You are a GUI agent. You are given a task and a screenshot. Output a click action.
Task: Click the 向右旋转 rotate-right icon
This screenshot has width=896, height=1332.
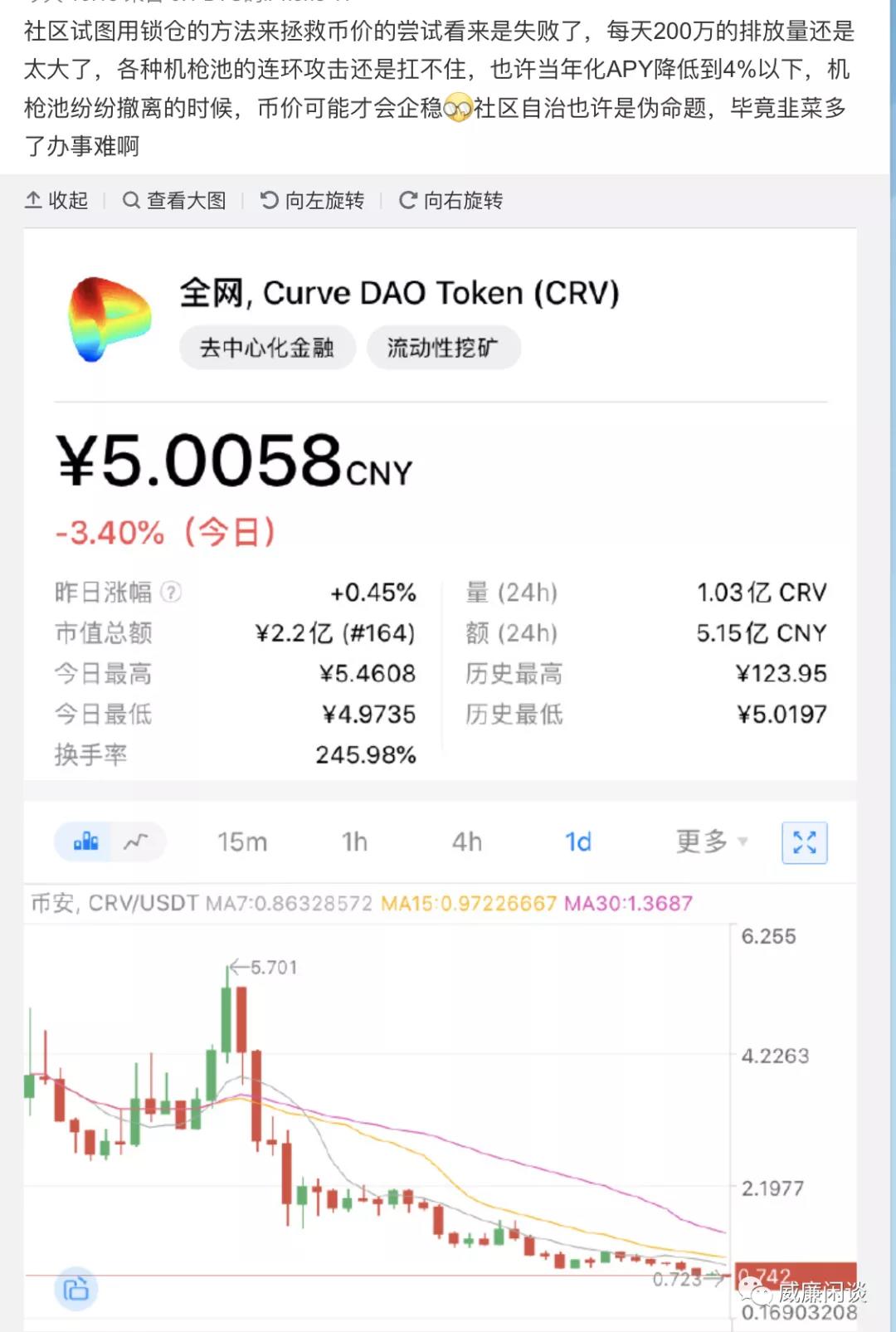click(x=407, y=200)
